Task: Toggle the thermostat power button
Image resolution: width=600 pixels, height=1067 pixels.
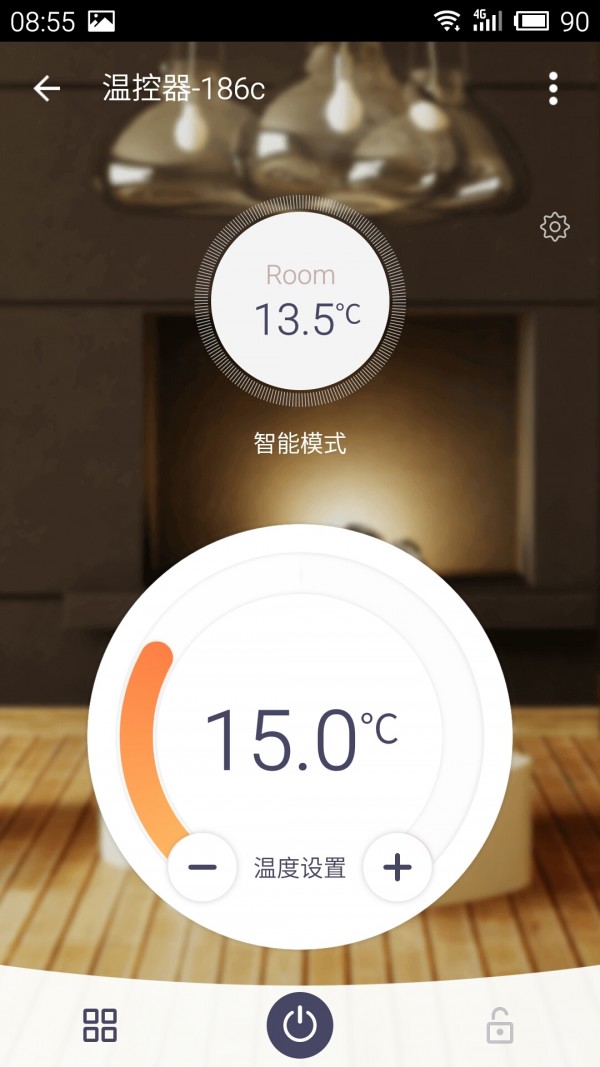Action: point(300,1024)
